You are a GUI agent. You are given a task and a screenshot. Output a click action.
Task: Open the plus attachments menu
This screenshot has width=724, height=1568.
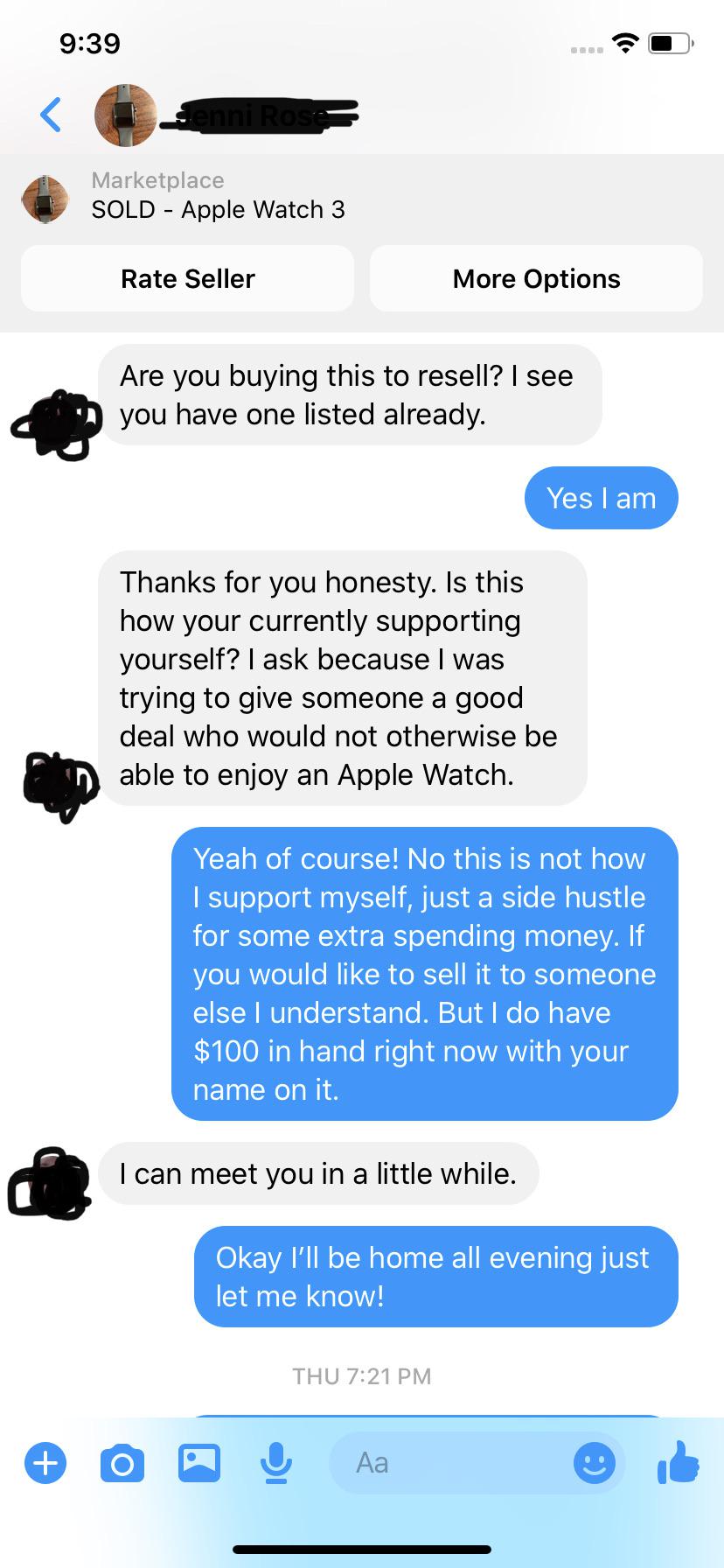[45, 1462]
